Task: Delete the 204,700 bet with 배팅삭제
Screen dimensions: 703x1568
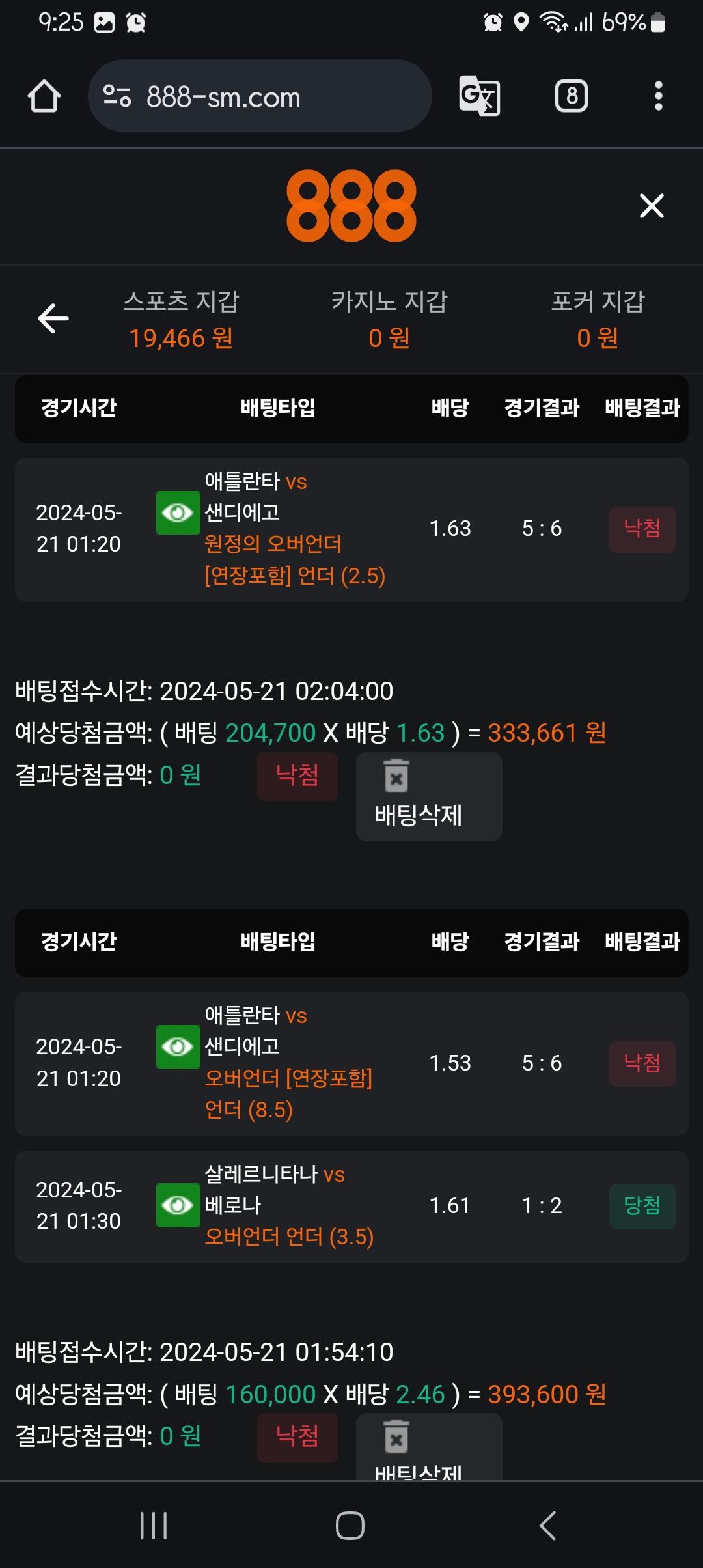Action: [428, 796]
